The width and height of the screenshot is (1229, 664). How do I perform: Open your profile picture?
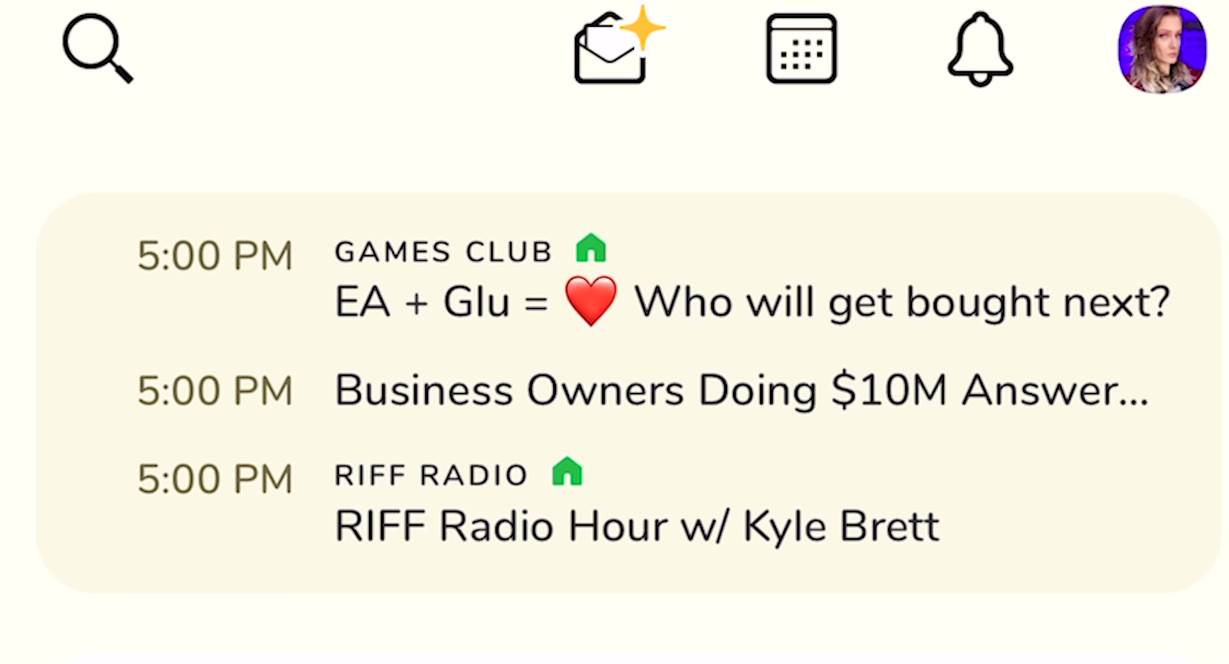tap(1161, 49)
